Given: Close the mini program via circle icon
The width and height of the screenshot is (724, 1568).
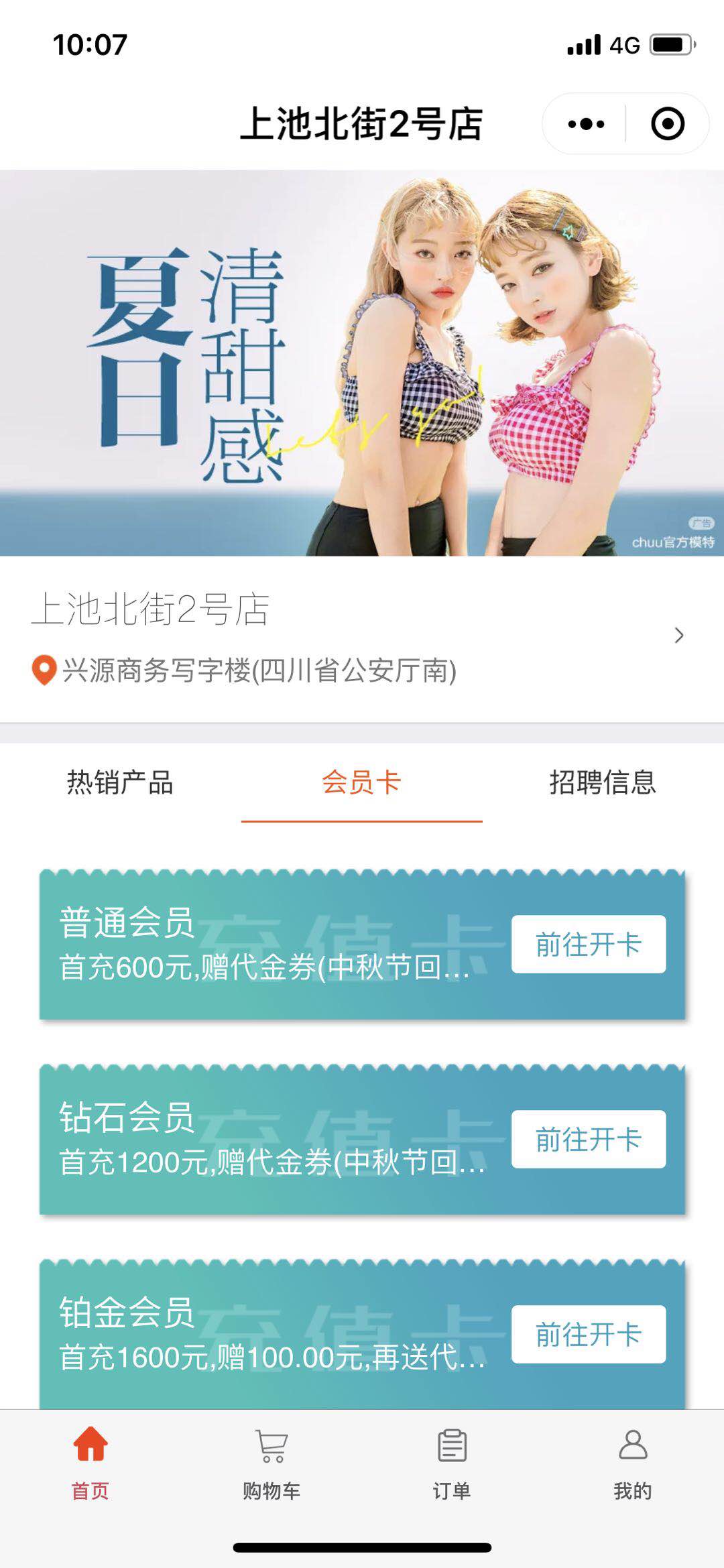Looking at the screenshot, I should [x=667, y=124].
